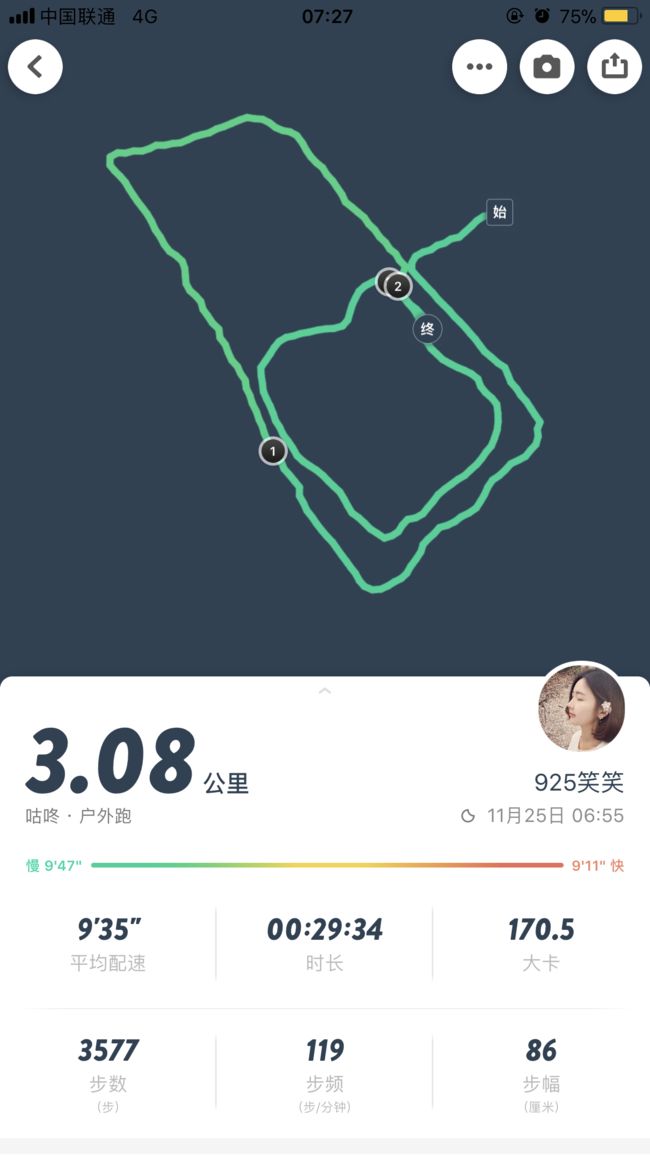Open the three-dot more options menu

coord(480,66)
